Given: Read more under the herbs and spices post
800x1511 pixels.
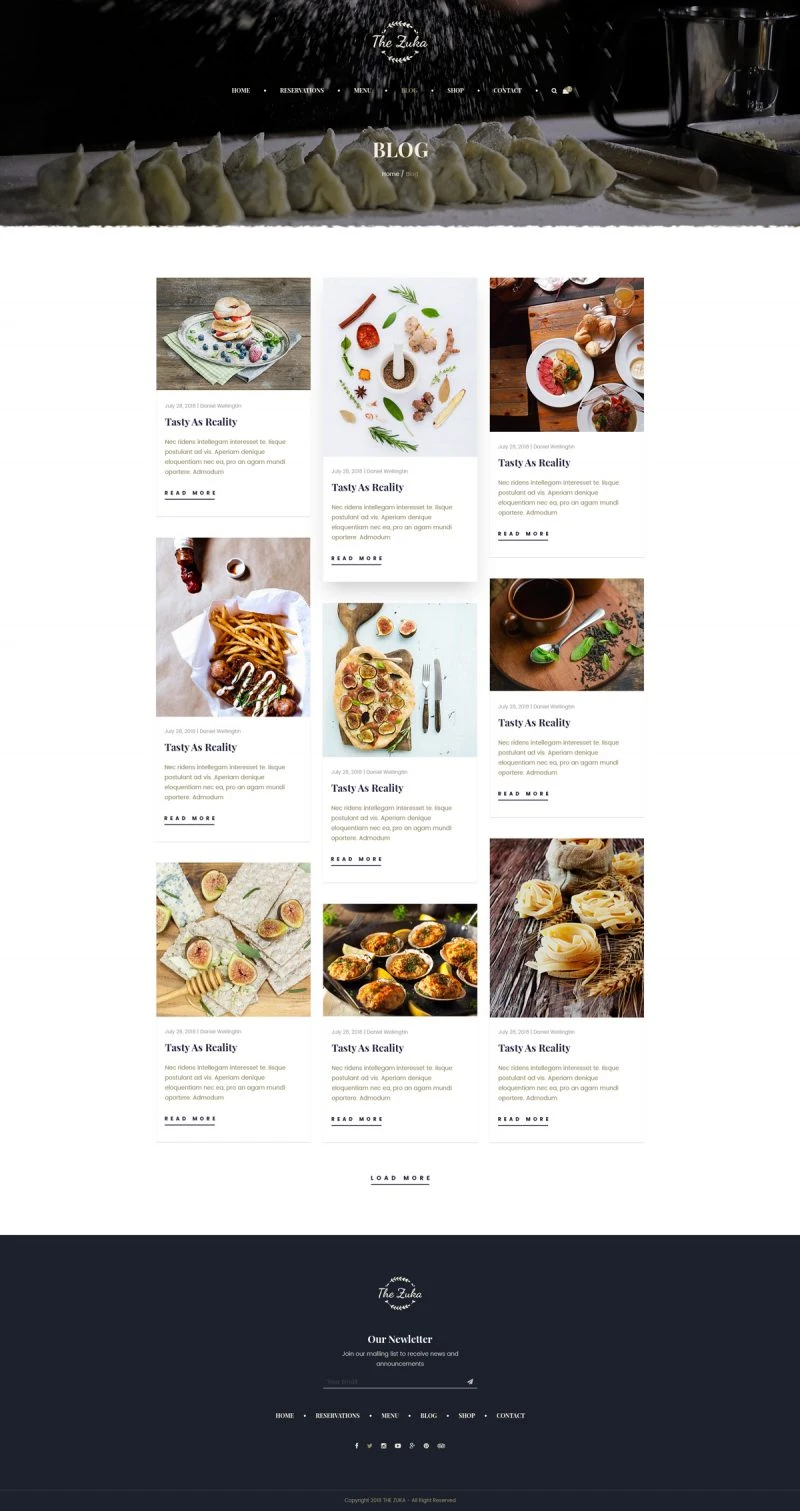Looking at the screenshot, I should [x=357, y=559].
